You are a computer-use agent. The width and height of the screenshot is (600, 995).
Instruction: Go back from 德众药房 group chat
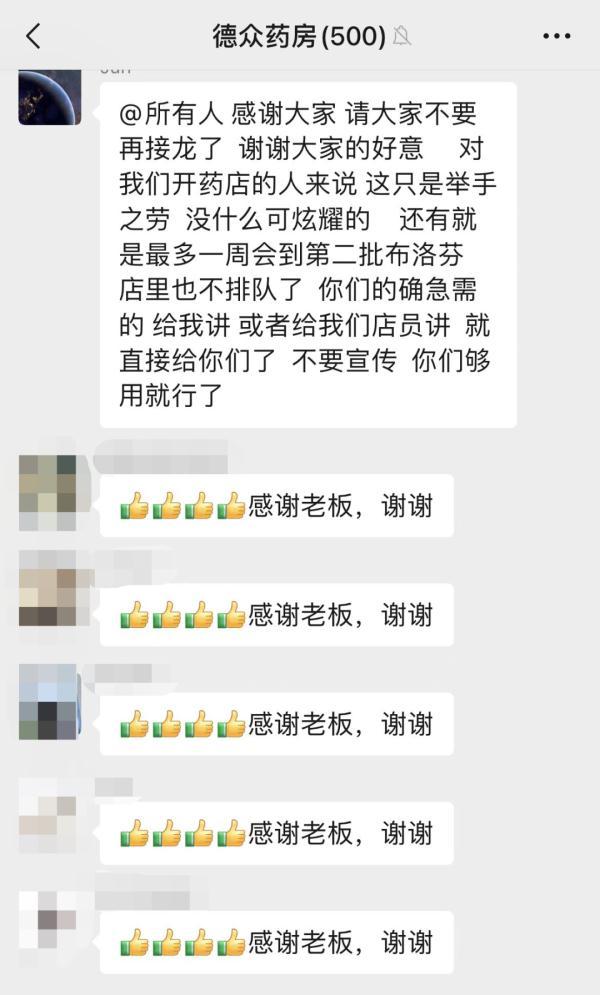(33, 37)
